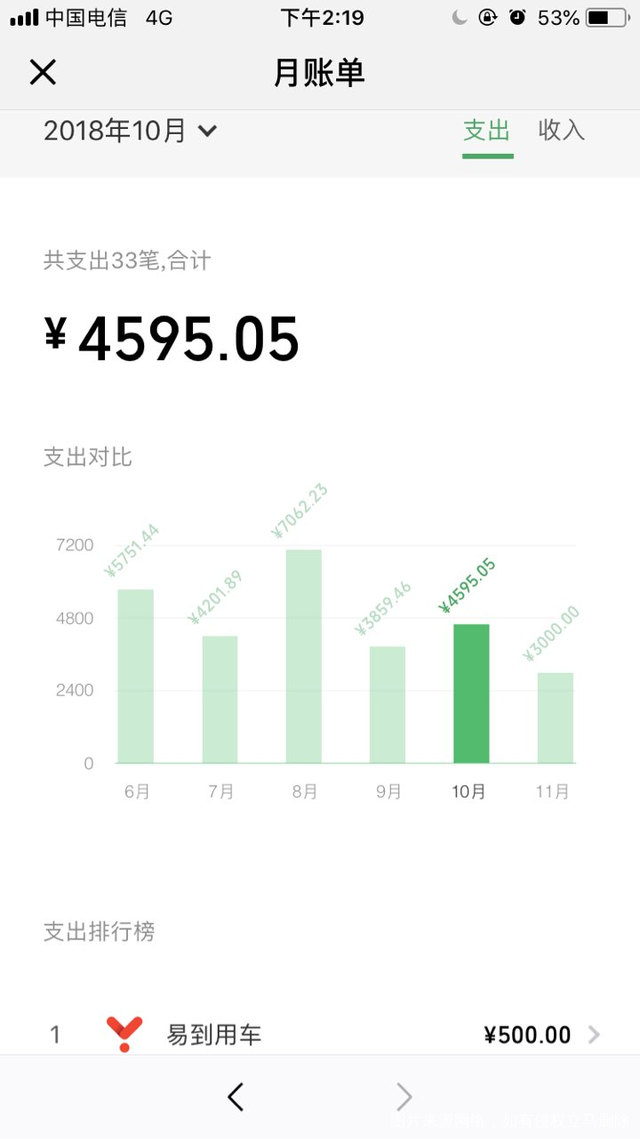Close the 月账单 page
Screen dimensions: 640x1139
pyautogui.click(x=43, y=72)
